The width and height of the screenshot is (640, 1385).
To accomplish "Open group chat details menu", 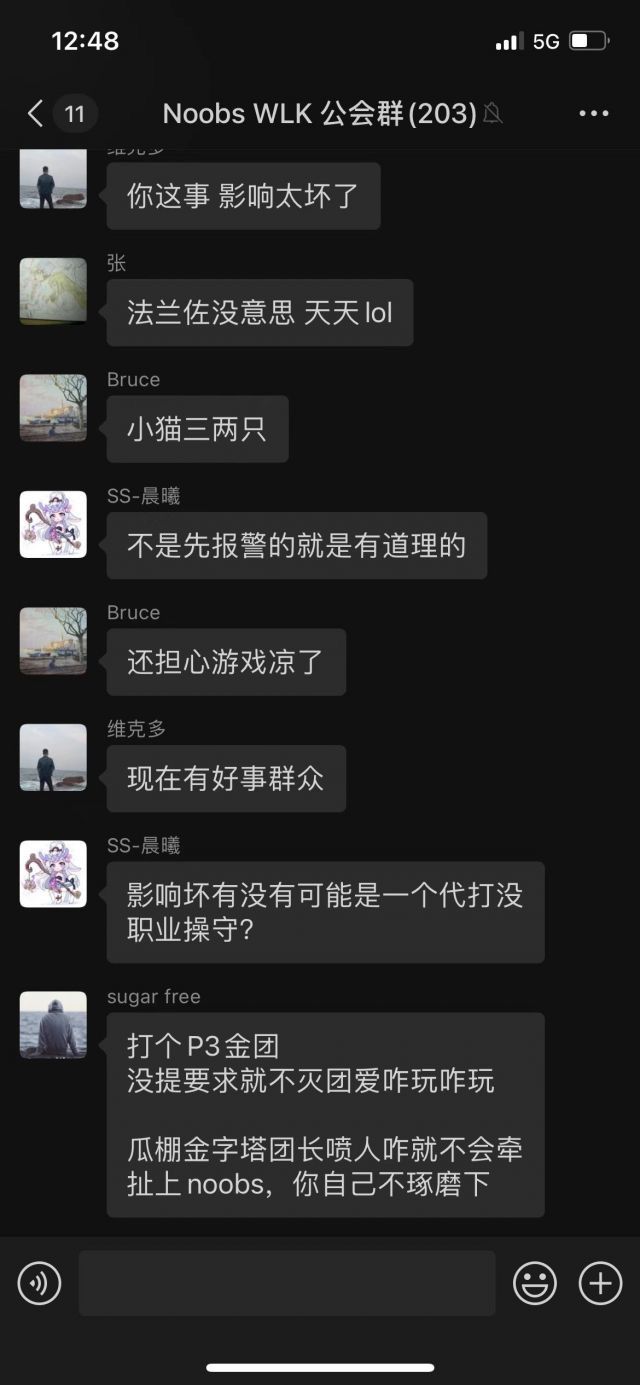I will [593, 114].
